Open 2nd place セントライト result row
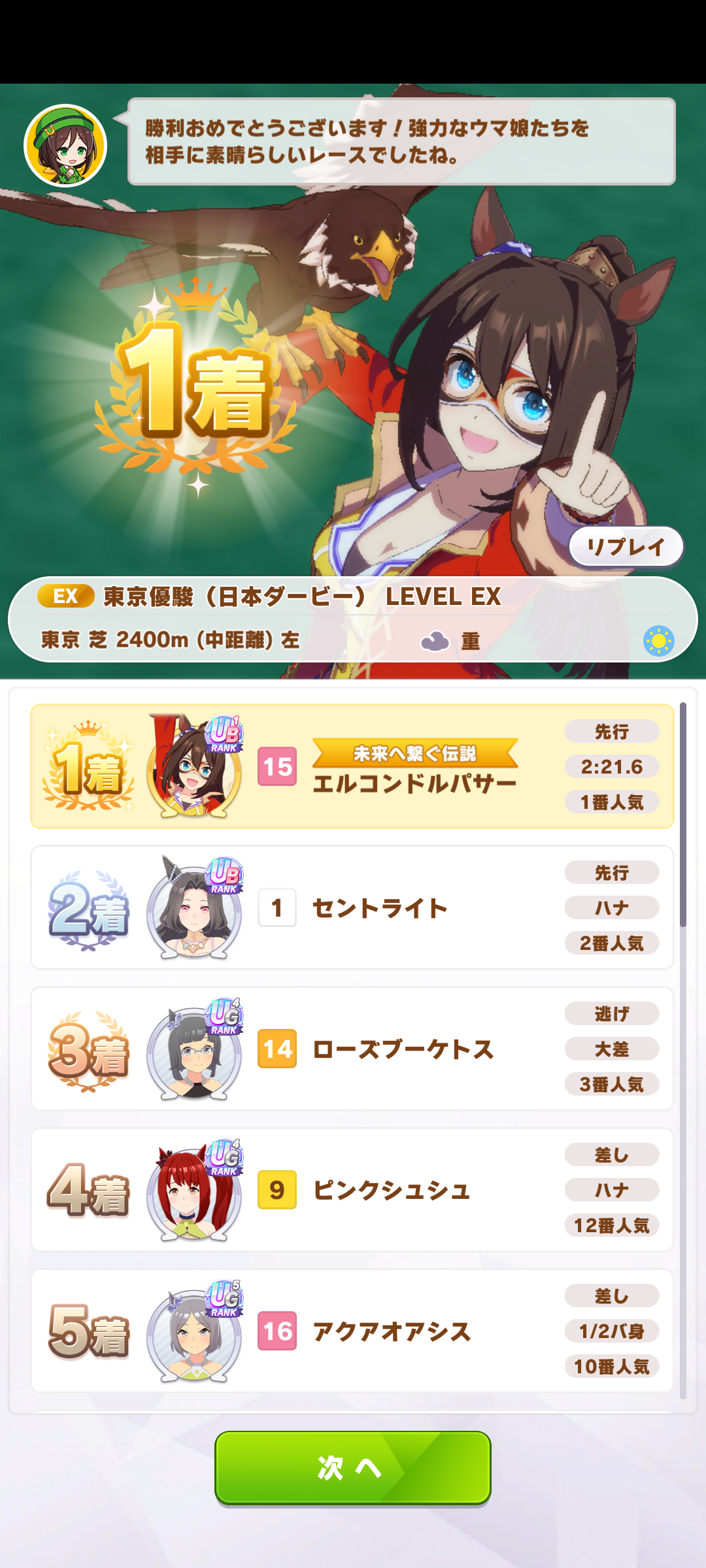The height and width of the screenshot is (1568, 706). [352, 907]
